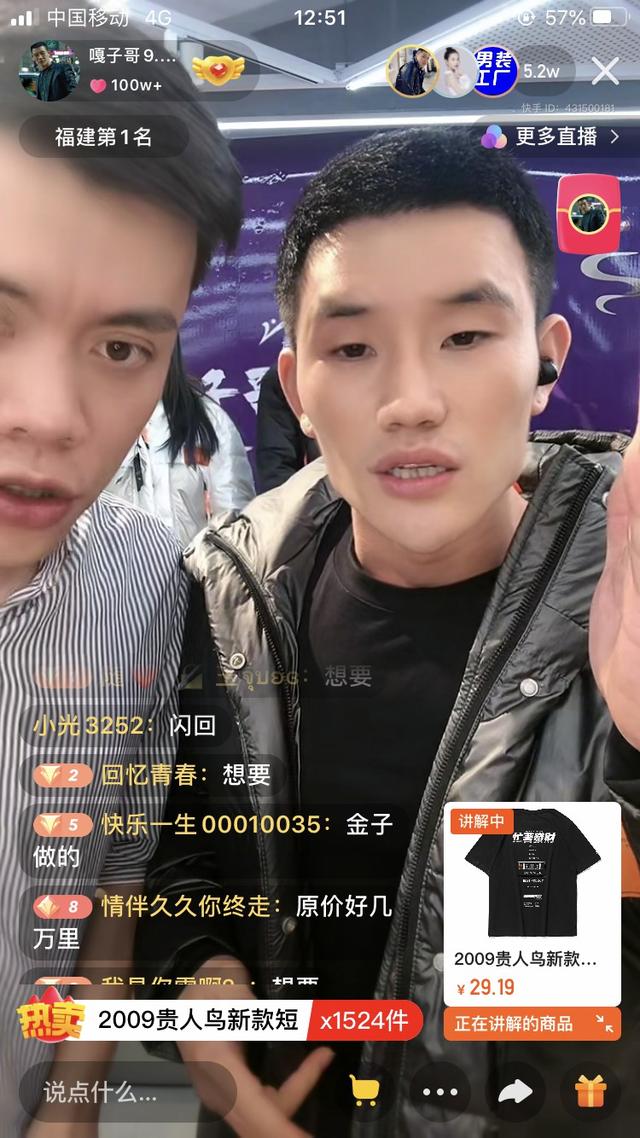Open streamer 嘎子哥's profile avatar
Viewport: 640px width, 1138px height.
click(50, 72)
